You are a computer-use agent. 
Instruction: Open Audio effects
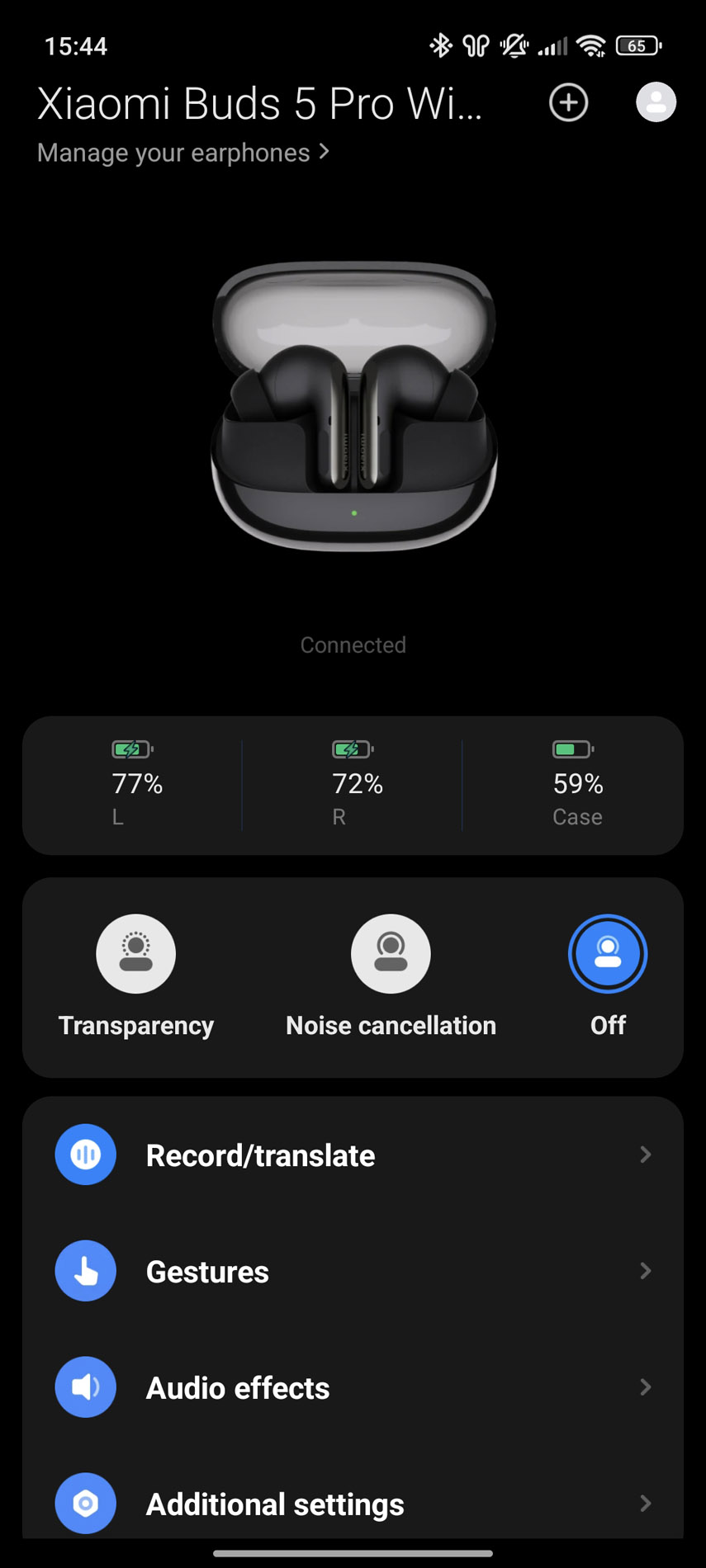pos(353,1387)
